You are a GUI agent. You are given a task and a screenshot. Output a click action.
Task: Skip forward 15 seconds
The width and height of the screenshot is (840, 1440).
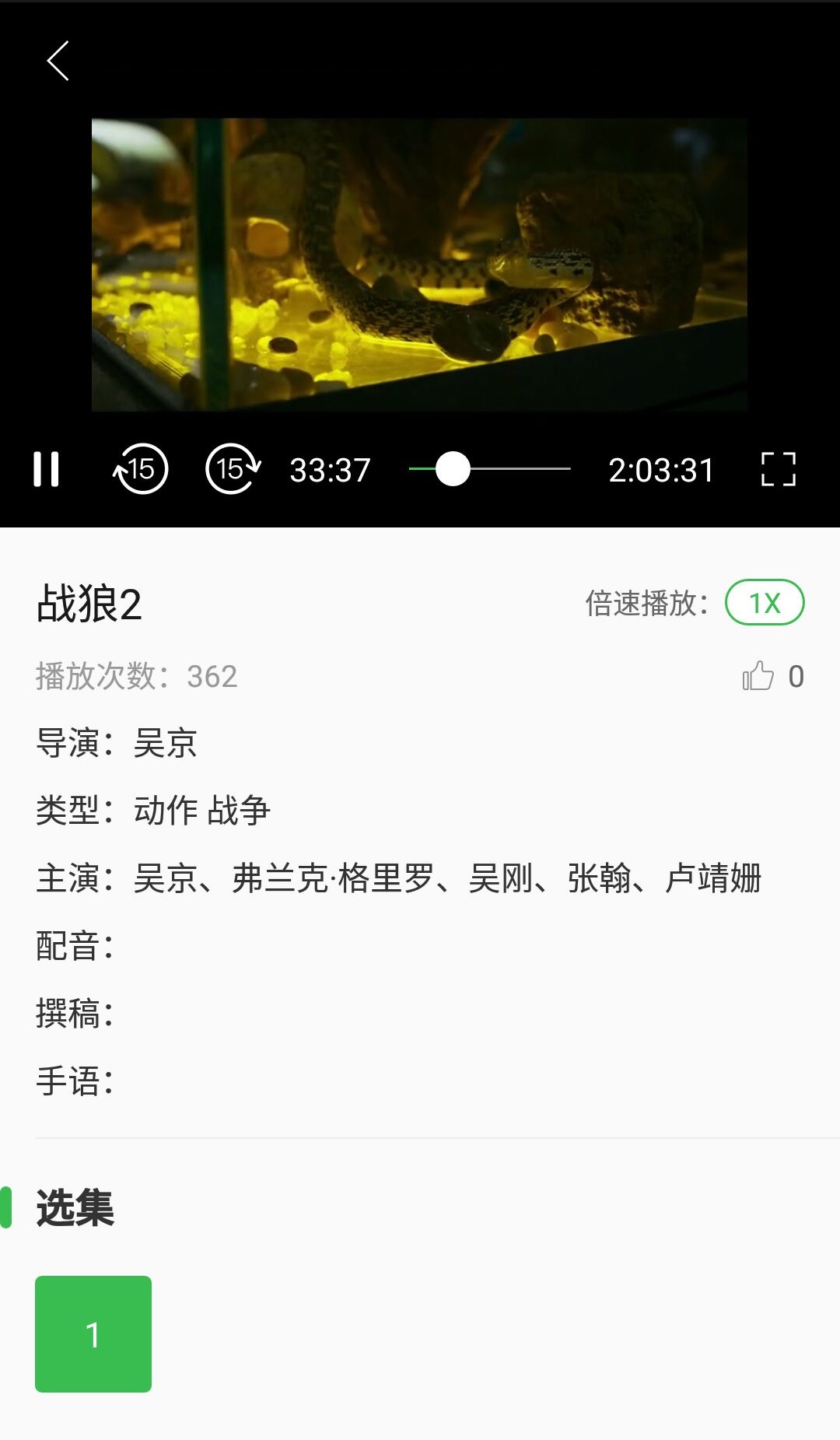pyautogui.click(x=233, y=469)
